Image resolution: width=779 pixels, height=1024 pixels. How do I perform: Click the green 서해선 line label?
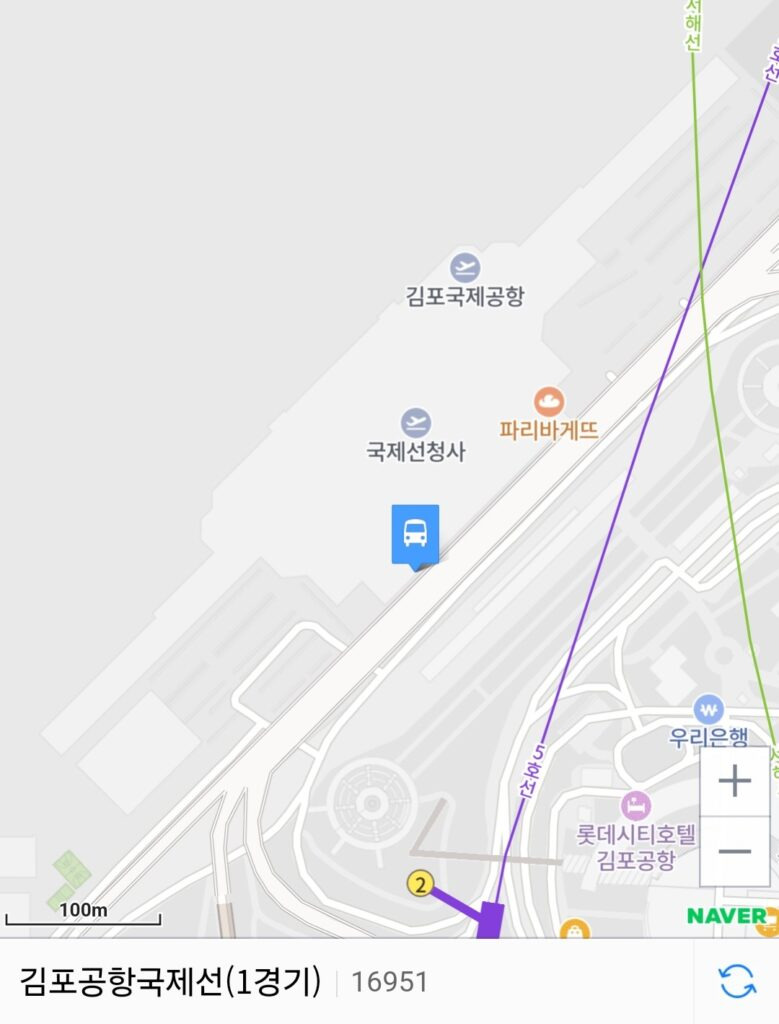point(693,24)
